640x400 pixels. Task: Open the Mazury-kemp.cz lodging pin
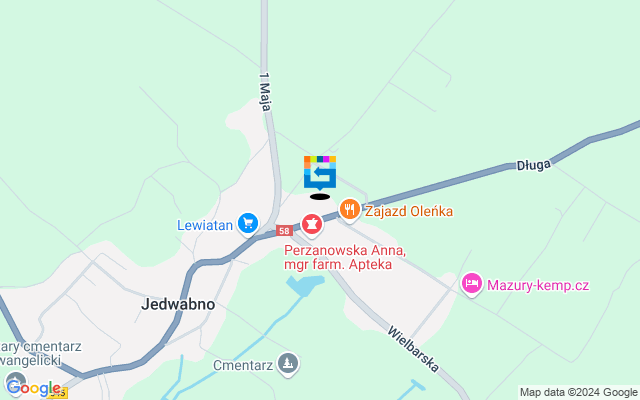click(472, 285)
